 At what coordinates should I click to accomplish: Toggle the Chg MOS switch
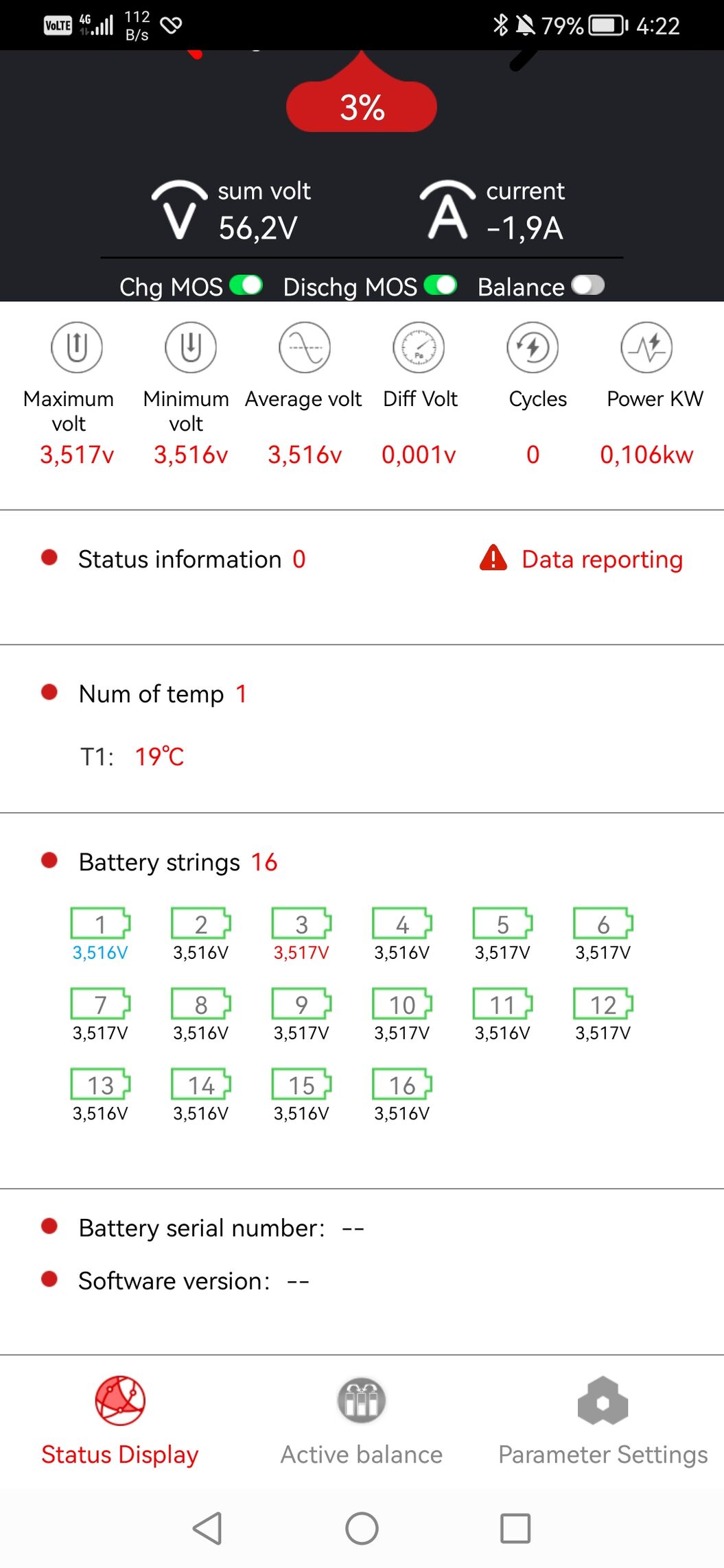[246, 285]
